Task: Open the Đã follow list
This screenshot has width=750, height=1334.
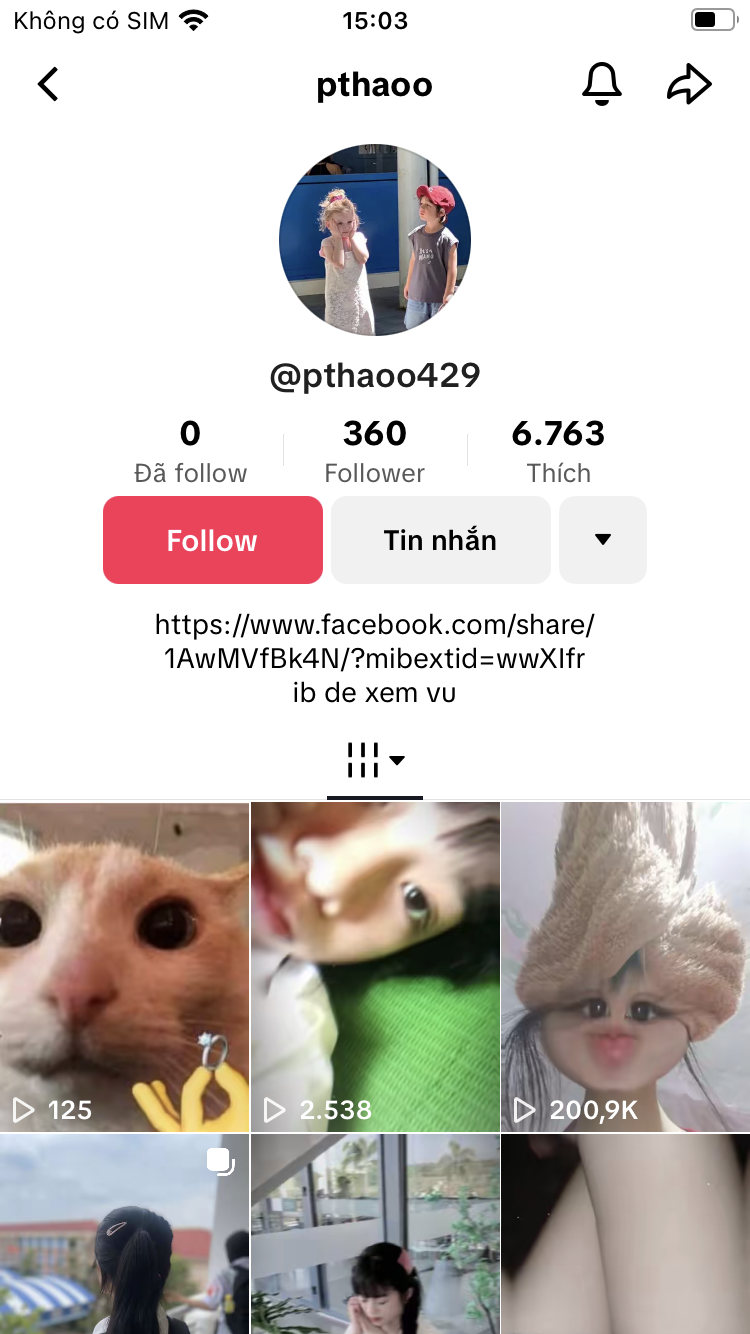Action: 190,451
